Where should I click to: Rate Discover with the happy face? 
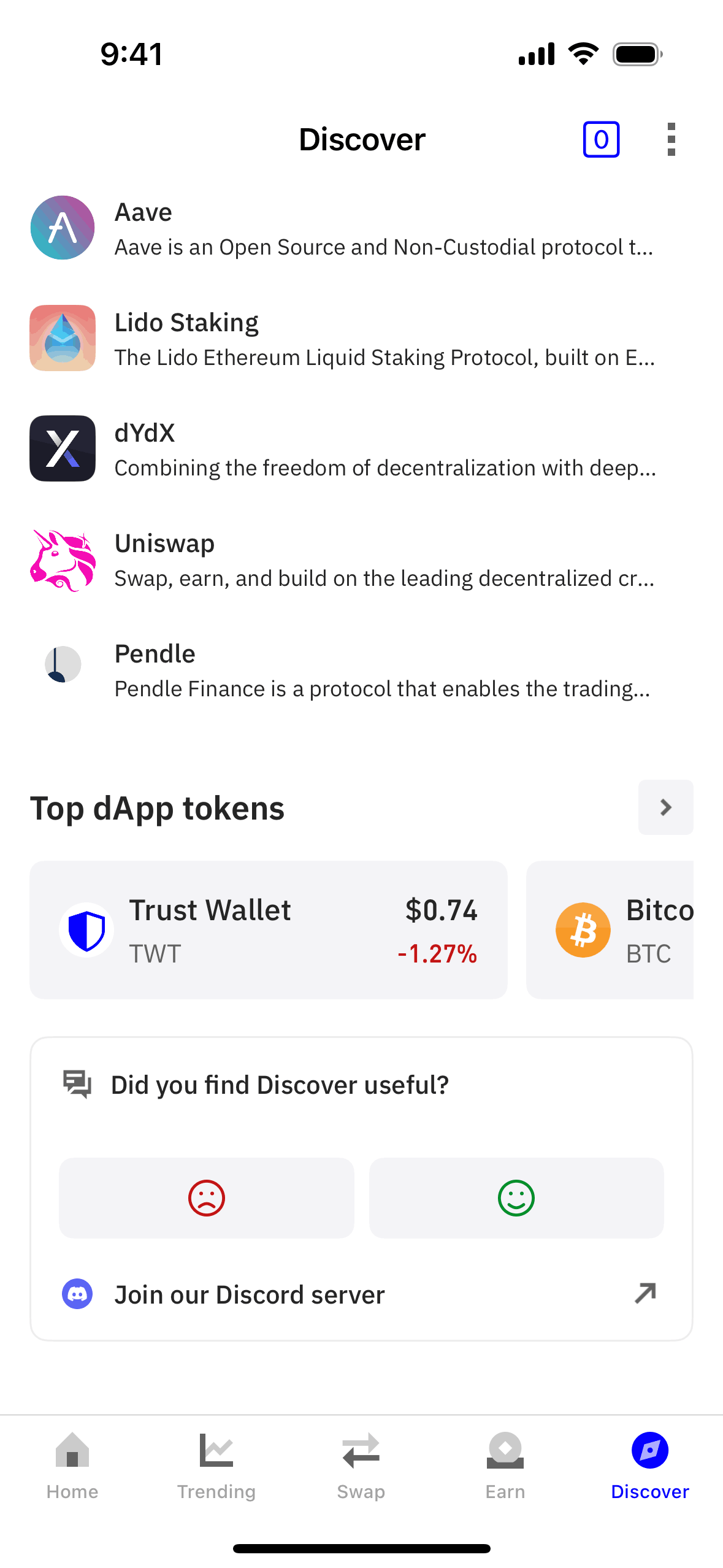click(x=516, y=1197)
